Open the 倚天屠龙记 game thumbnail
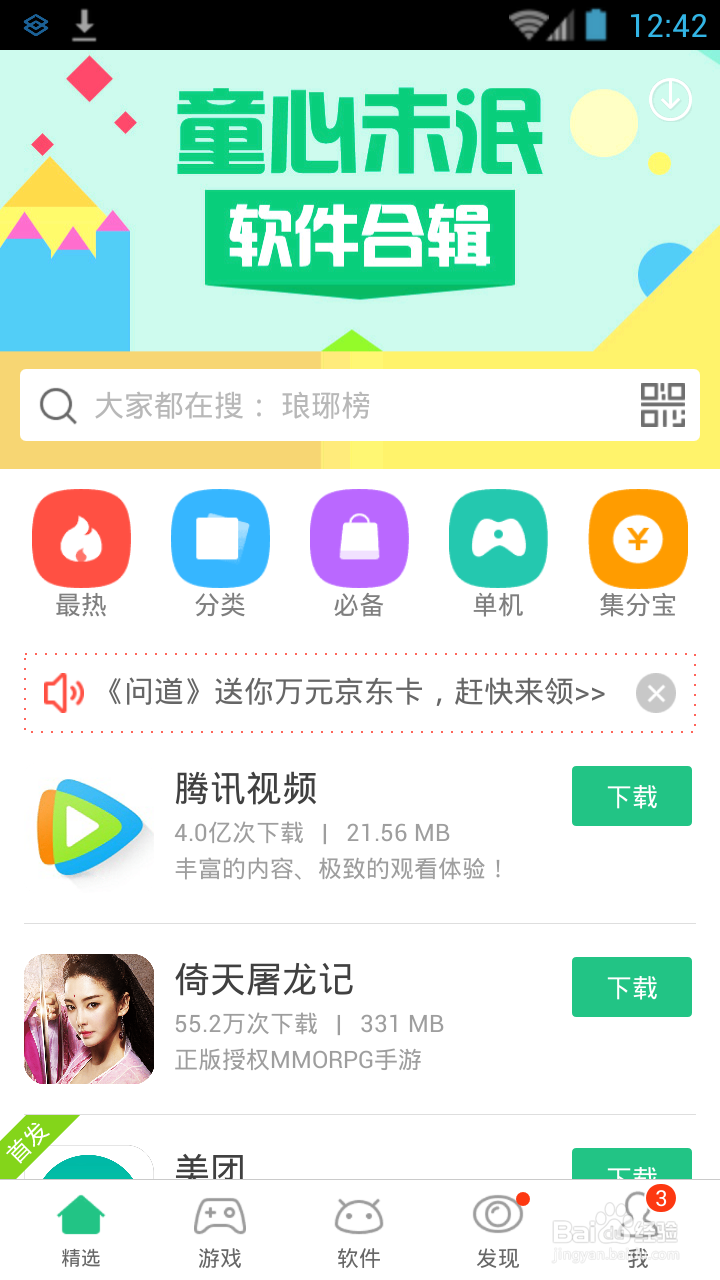Screen dimensions: 720x1280 [88, 1020]
